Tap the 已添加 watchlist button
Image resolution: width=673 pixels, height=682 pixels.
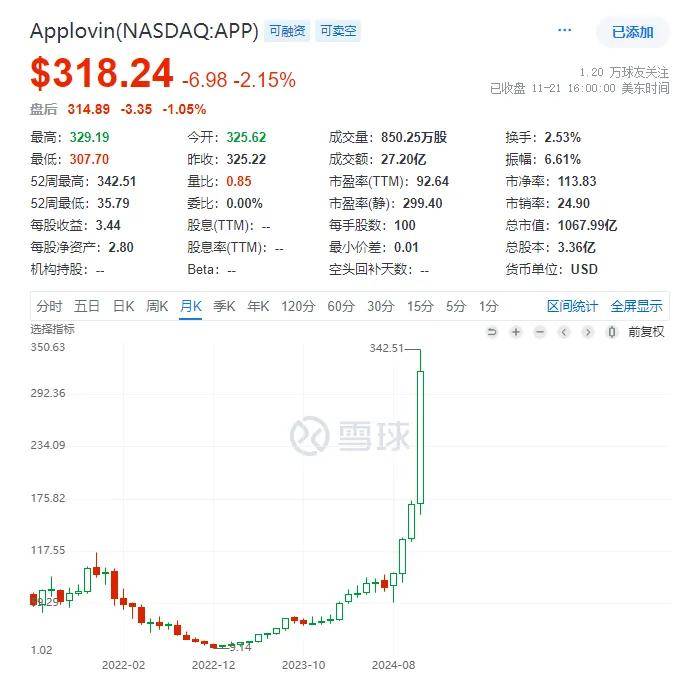(632, 32)
